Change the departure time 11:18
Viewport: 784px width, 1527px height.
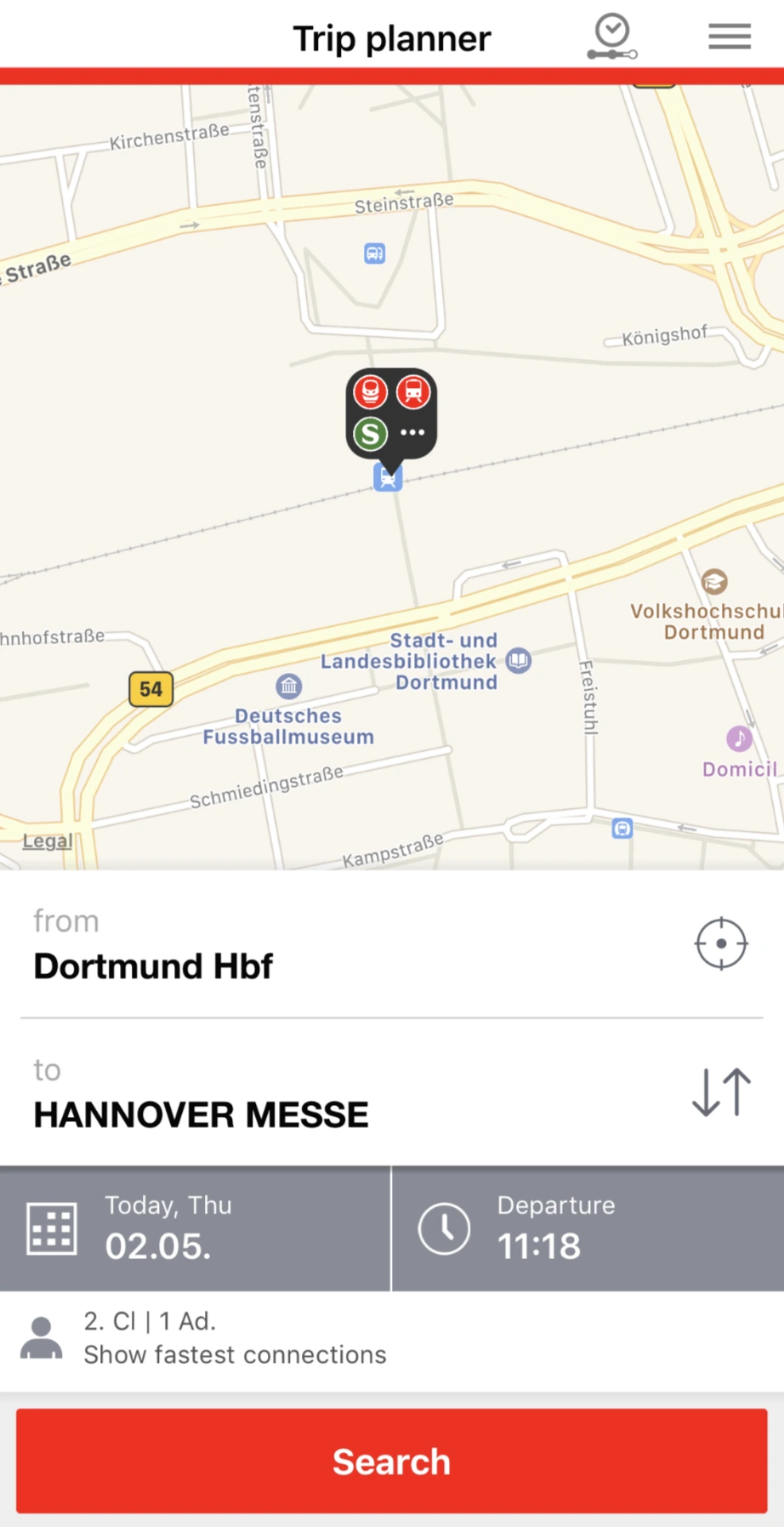point(587,1228)
